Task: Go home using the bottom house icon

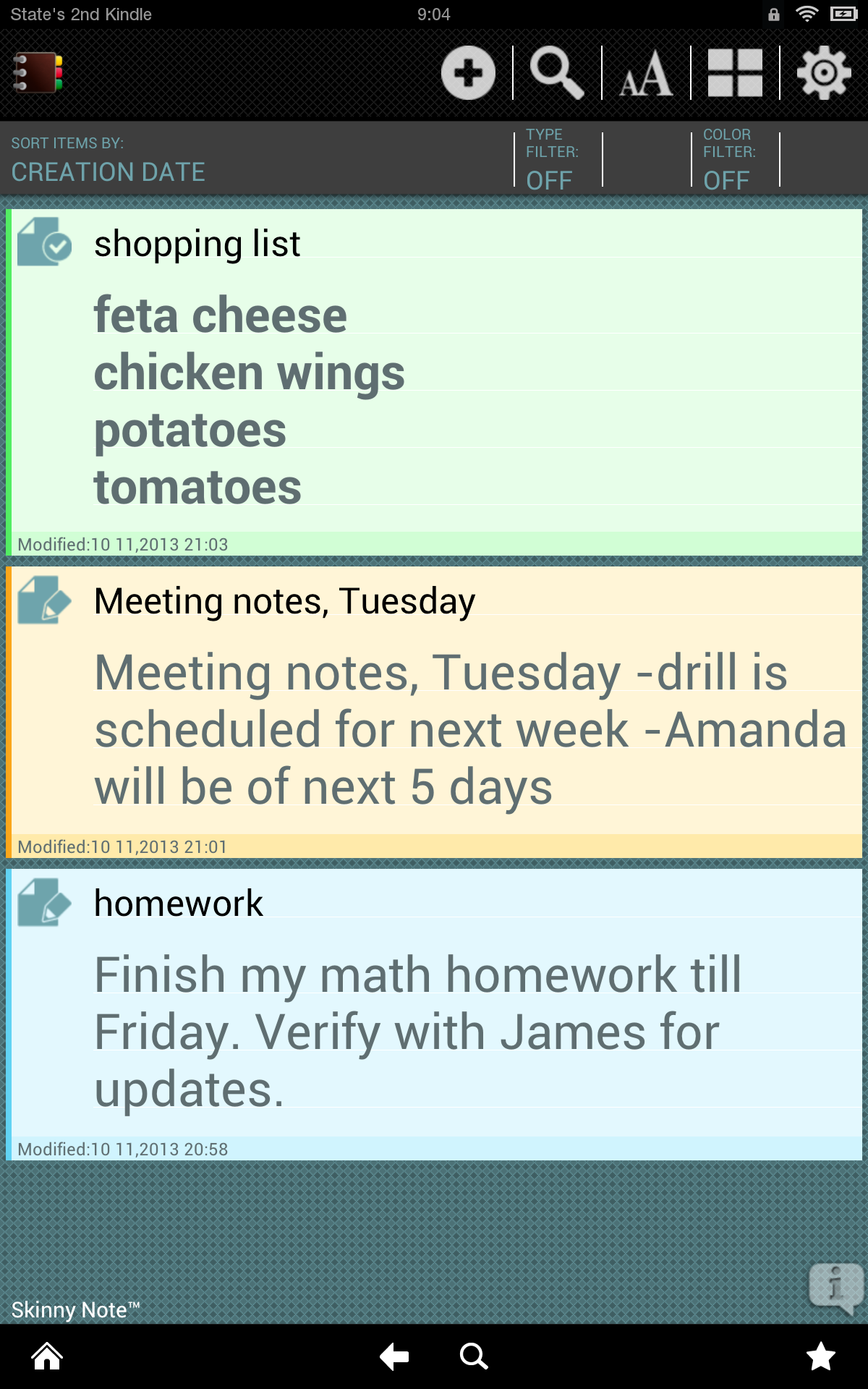Action: (x=46, y=1358)
